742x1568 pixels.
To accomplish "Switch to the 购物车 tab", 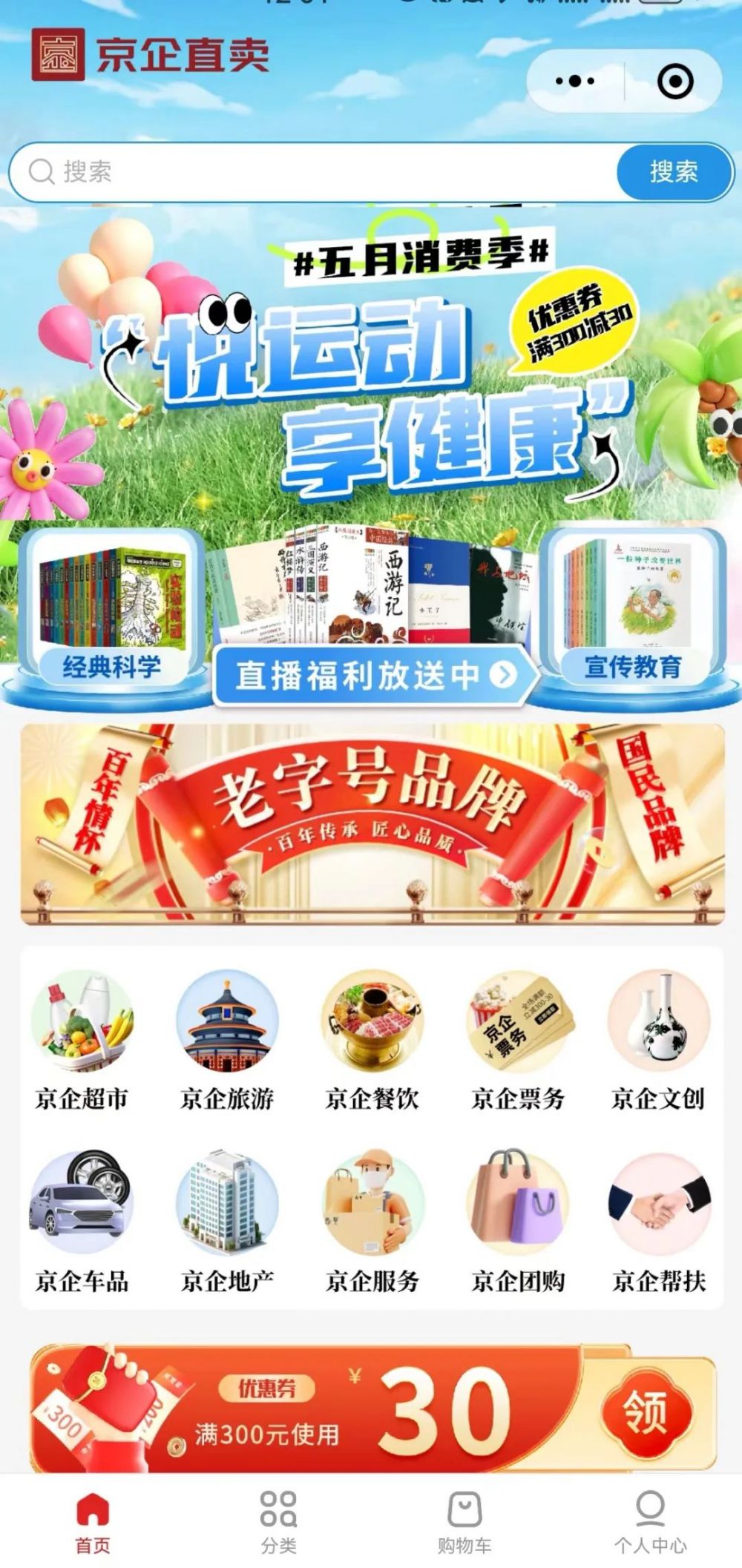I will pos(464,1523).
